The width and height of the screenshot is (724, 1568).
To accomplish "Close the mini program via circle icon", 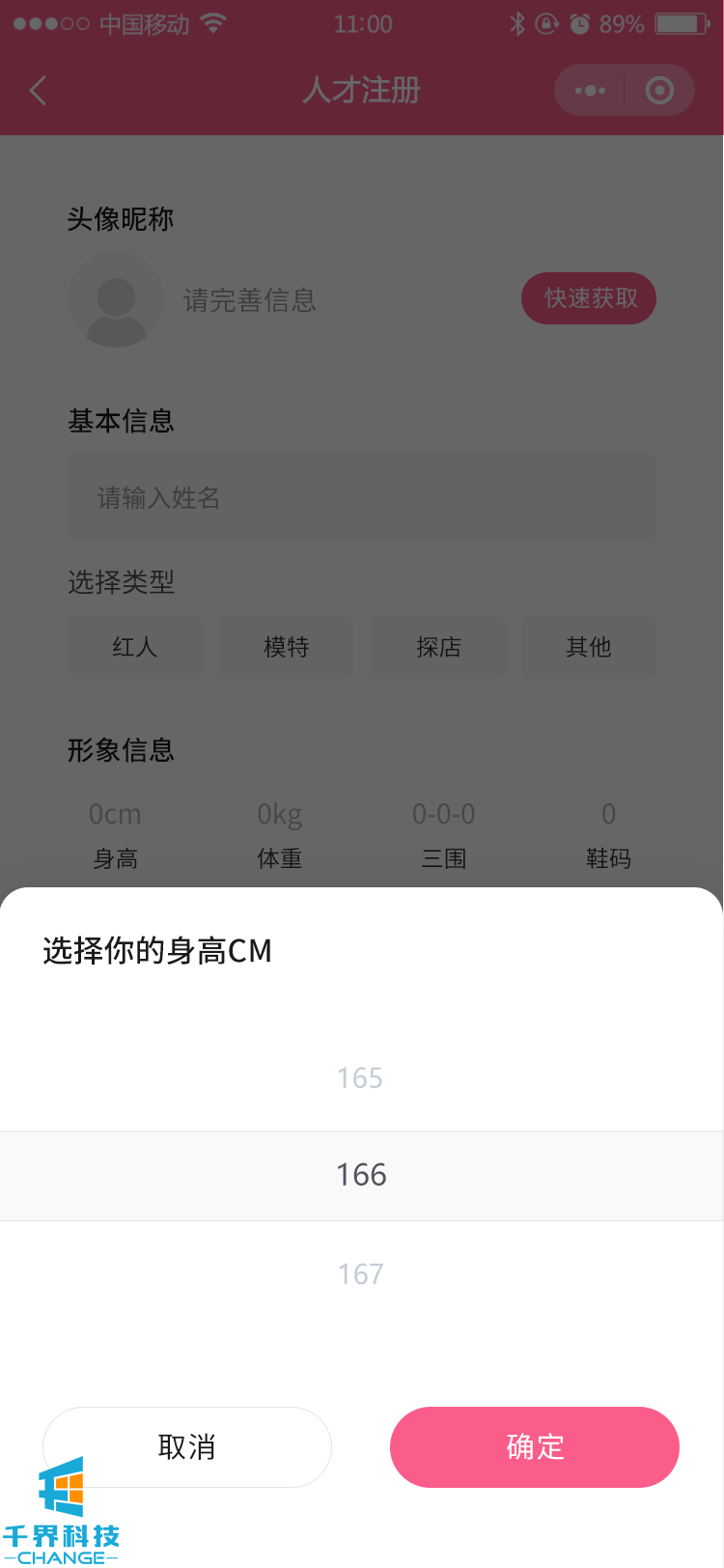I will [659, 91].
